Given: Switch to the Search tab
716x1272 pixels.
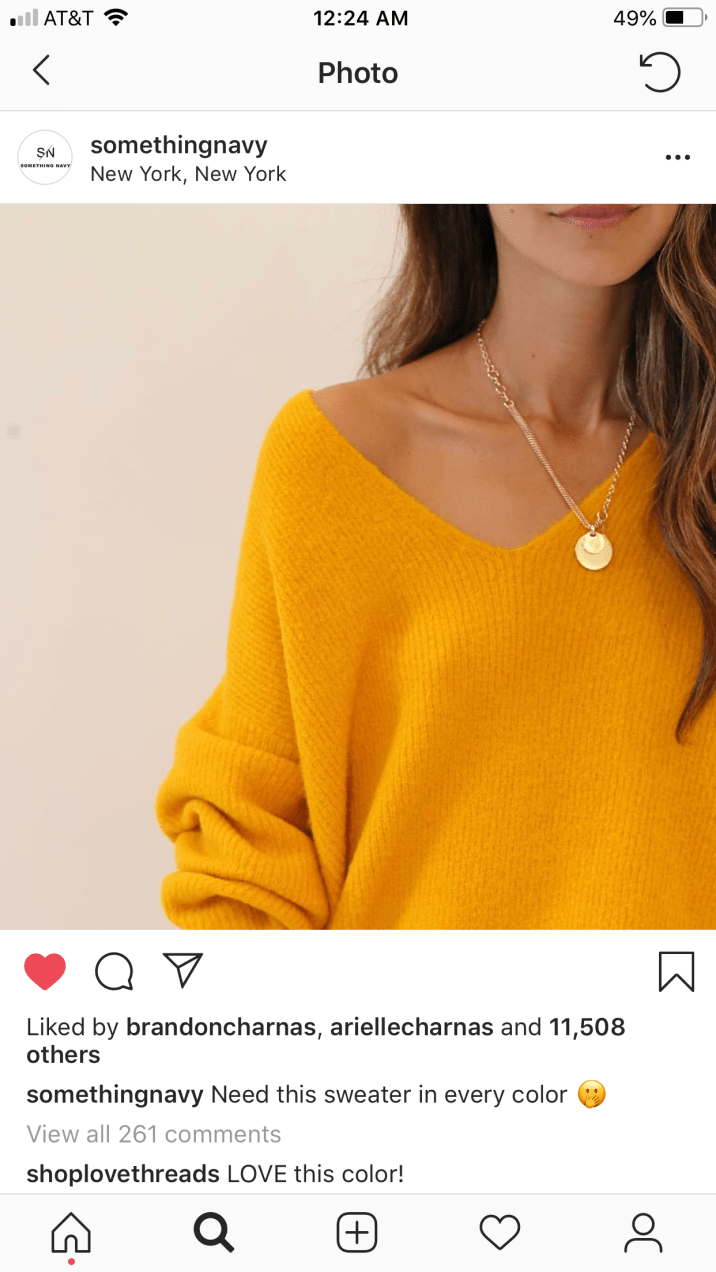Looking at the screenshot, I should [x=214, y=1233].
